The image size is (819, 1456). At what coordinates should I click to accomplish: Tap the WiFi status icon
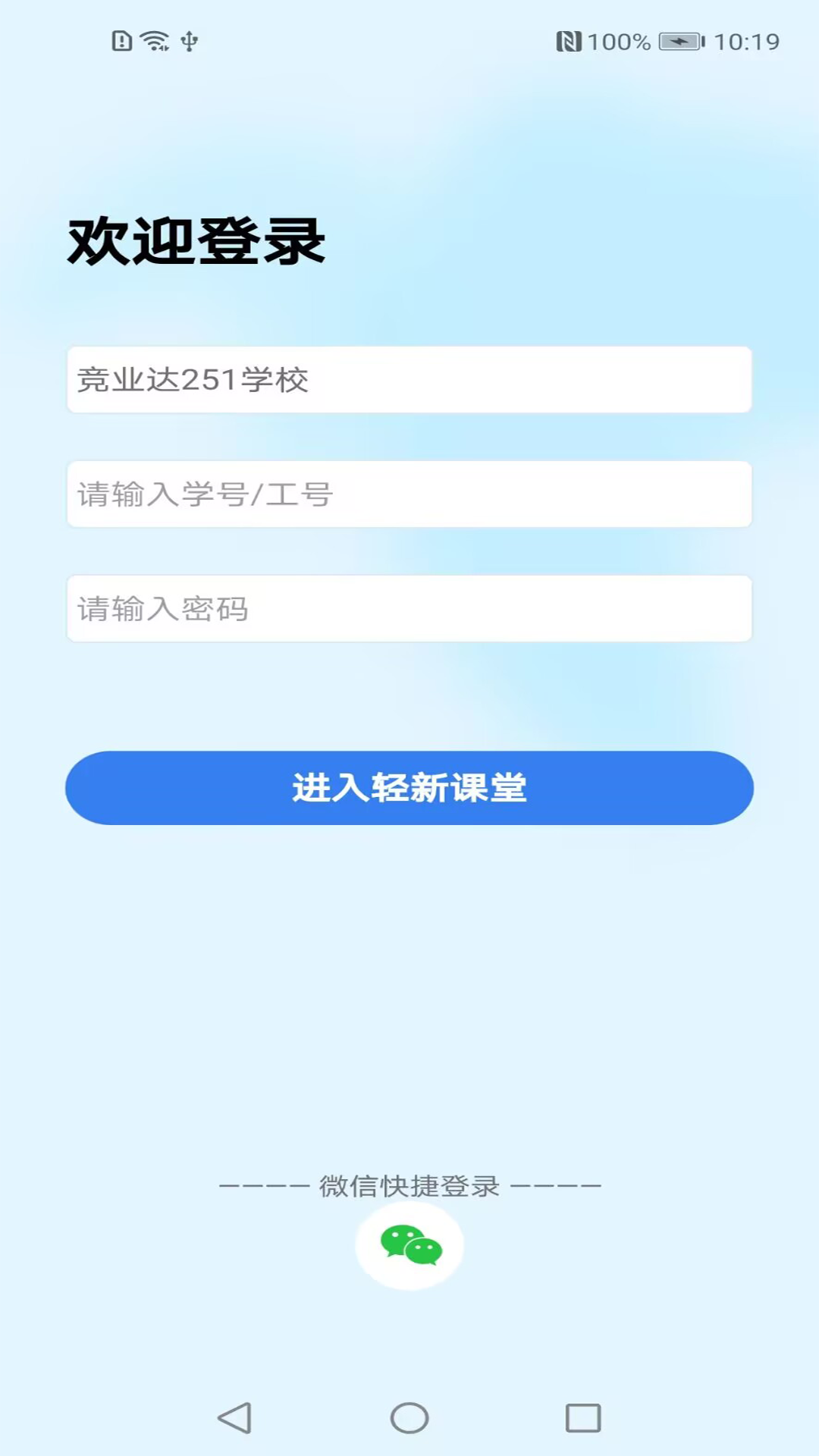(x=155, y=42)
